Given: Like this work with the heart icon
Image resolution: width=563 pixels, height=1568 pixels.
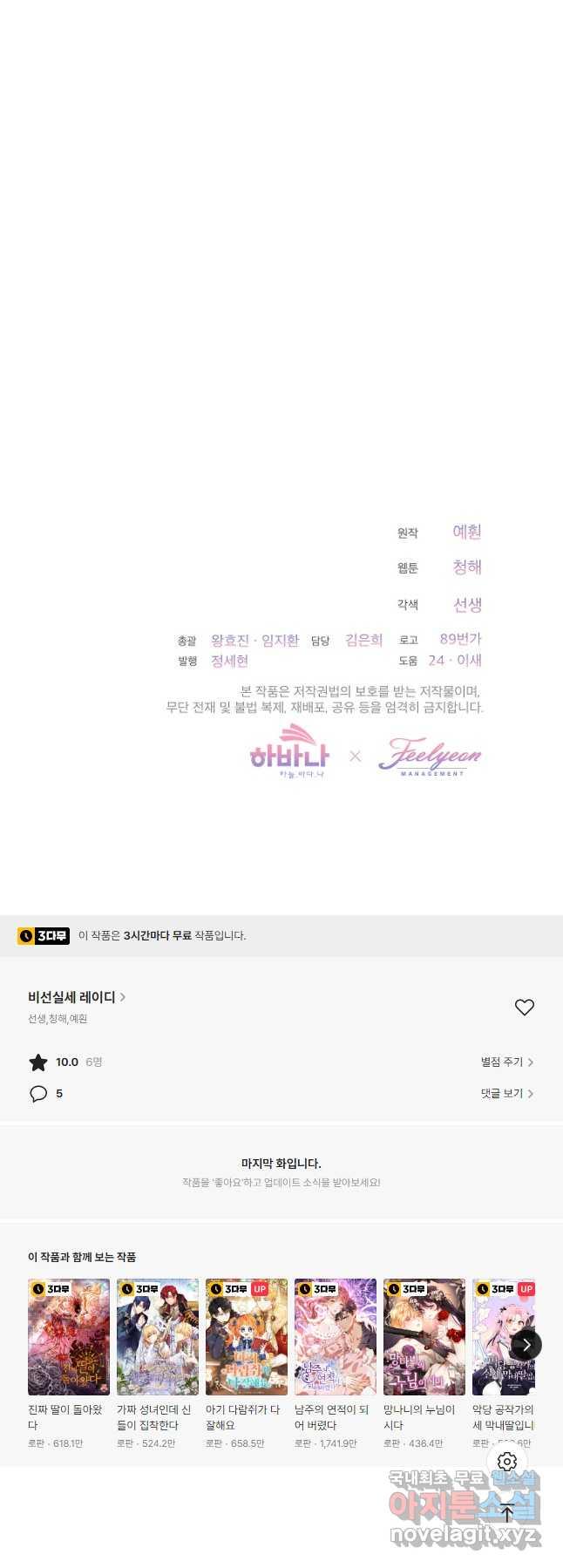Looking at the screenshot, I should coord(524,1007).
